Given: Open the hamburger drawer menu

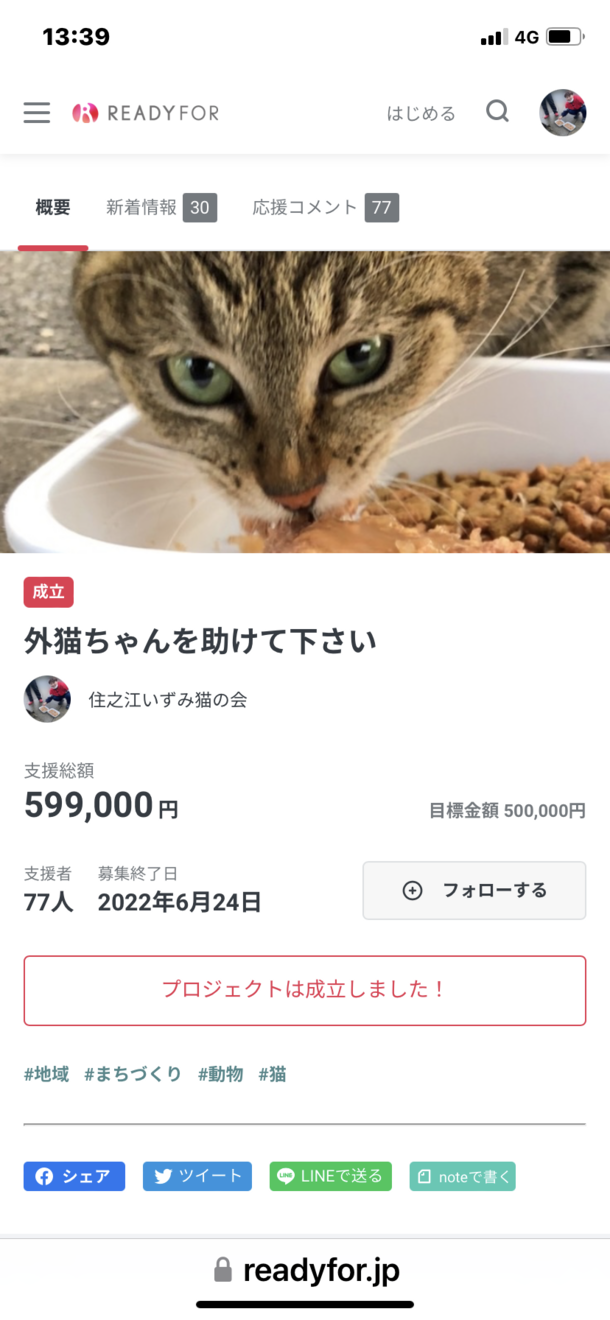Looking at the screenshot, I should [37, 113].
